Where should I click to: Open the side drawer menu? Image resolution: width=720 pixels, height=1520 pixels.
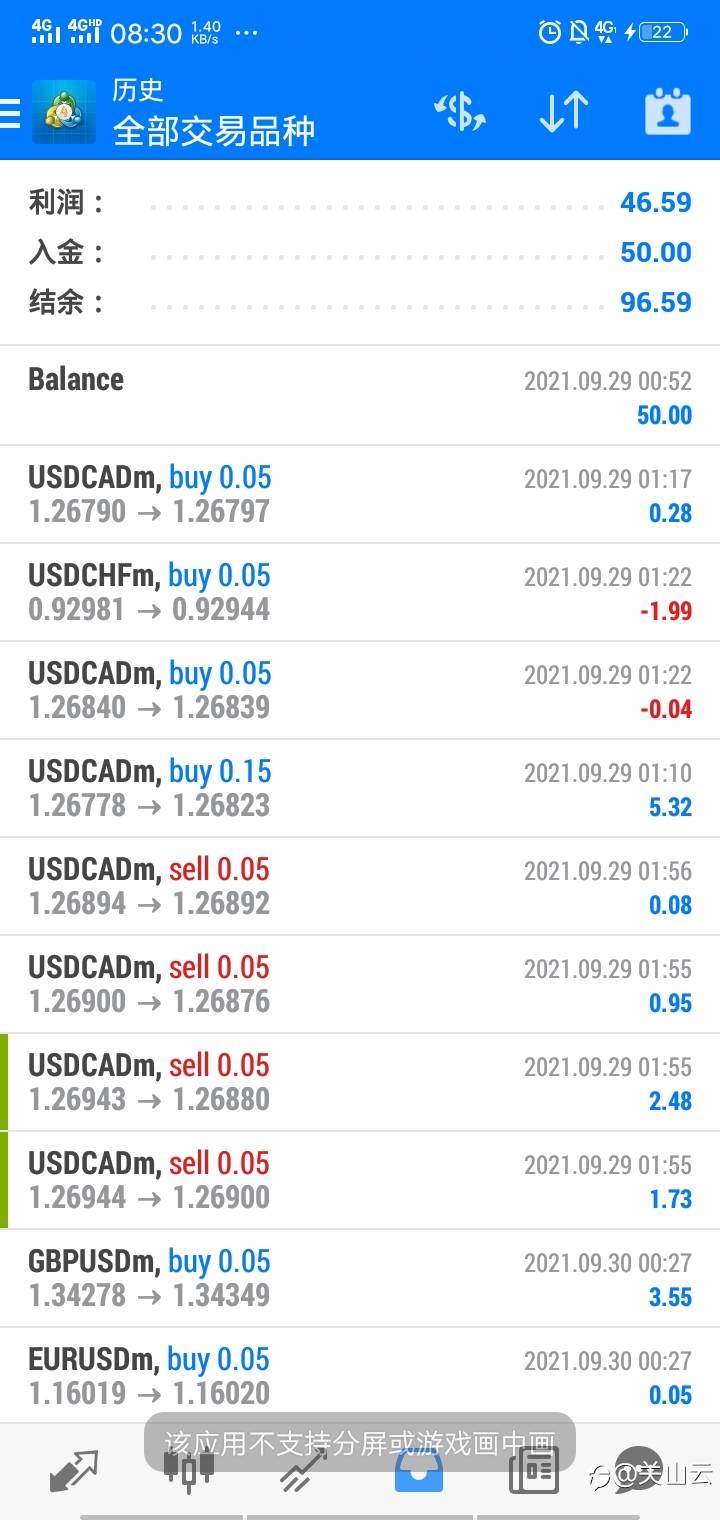(10, 113)
